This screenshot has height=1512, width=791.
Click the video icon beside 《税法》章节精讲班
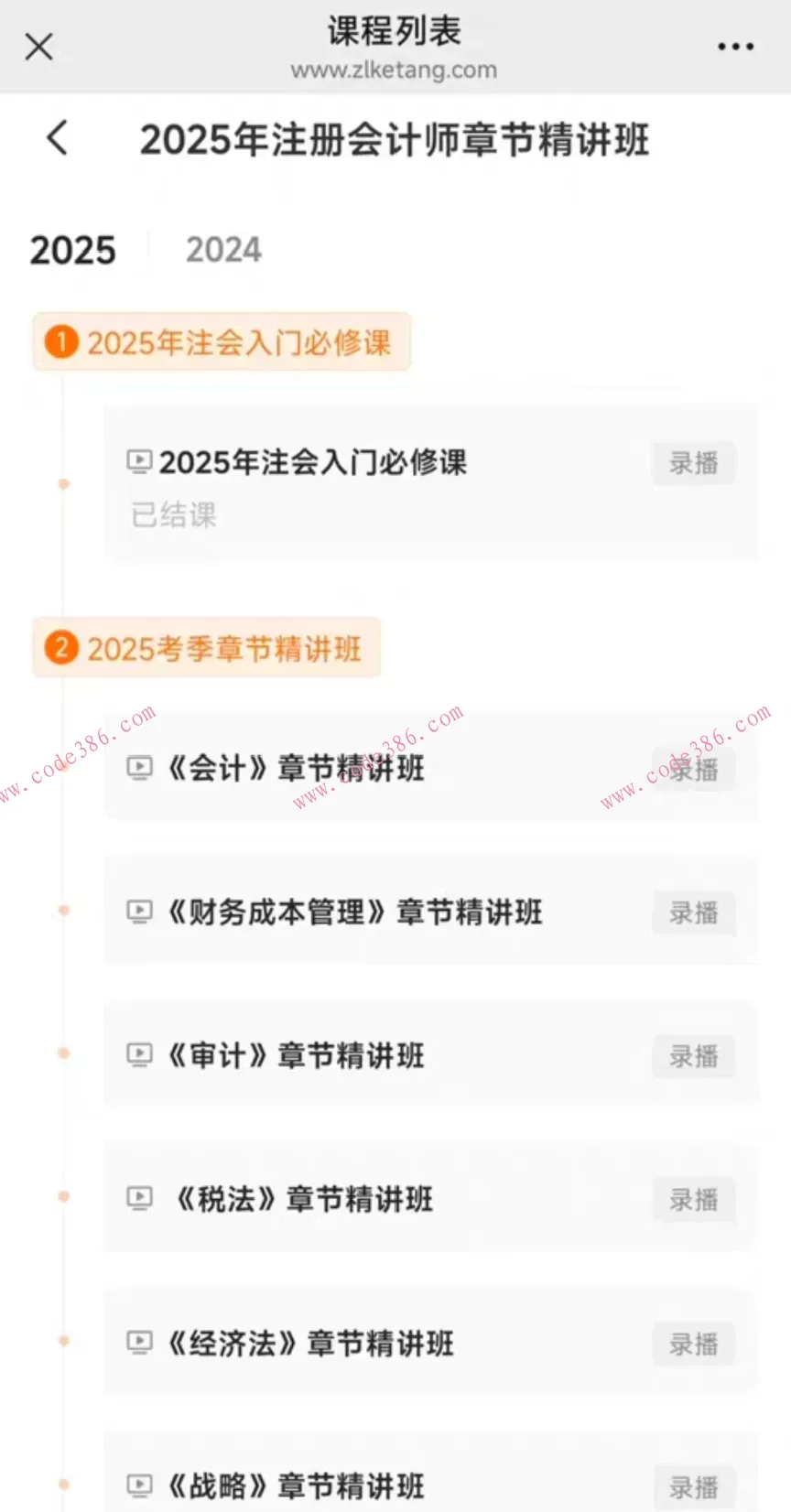coord(139,1200)
